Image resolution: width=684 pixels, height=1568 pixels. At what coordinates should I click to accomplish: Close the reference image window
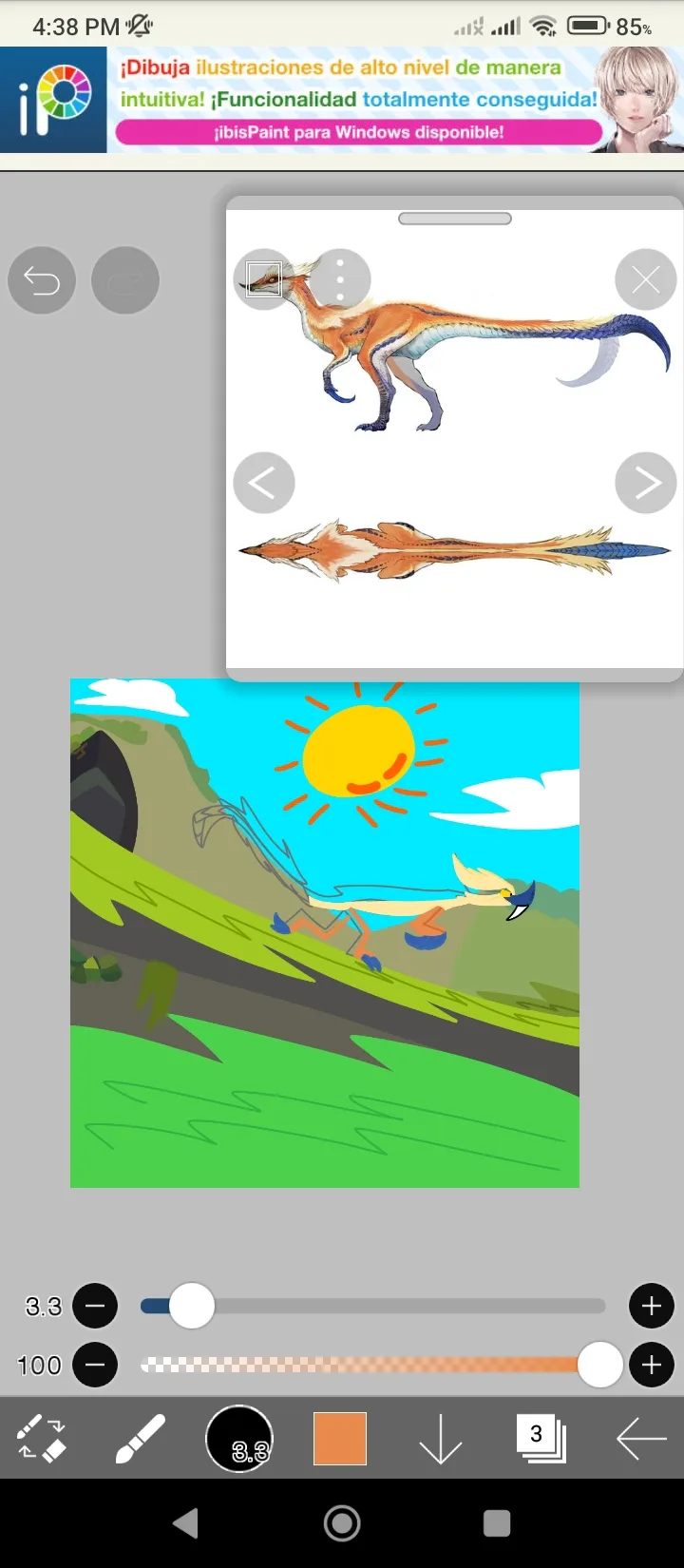click(646, 279)
